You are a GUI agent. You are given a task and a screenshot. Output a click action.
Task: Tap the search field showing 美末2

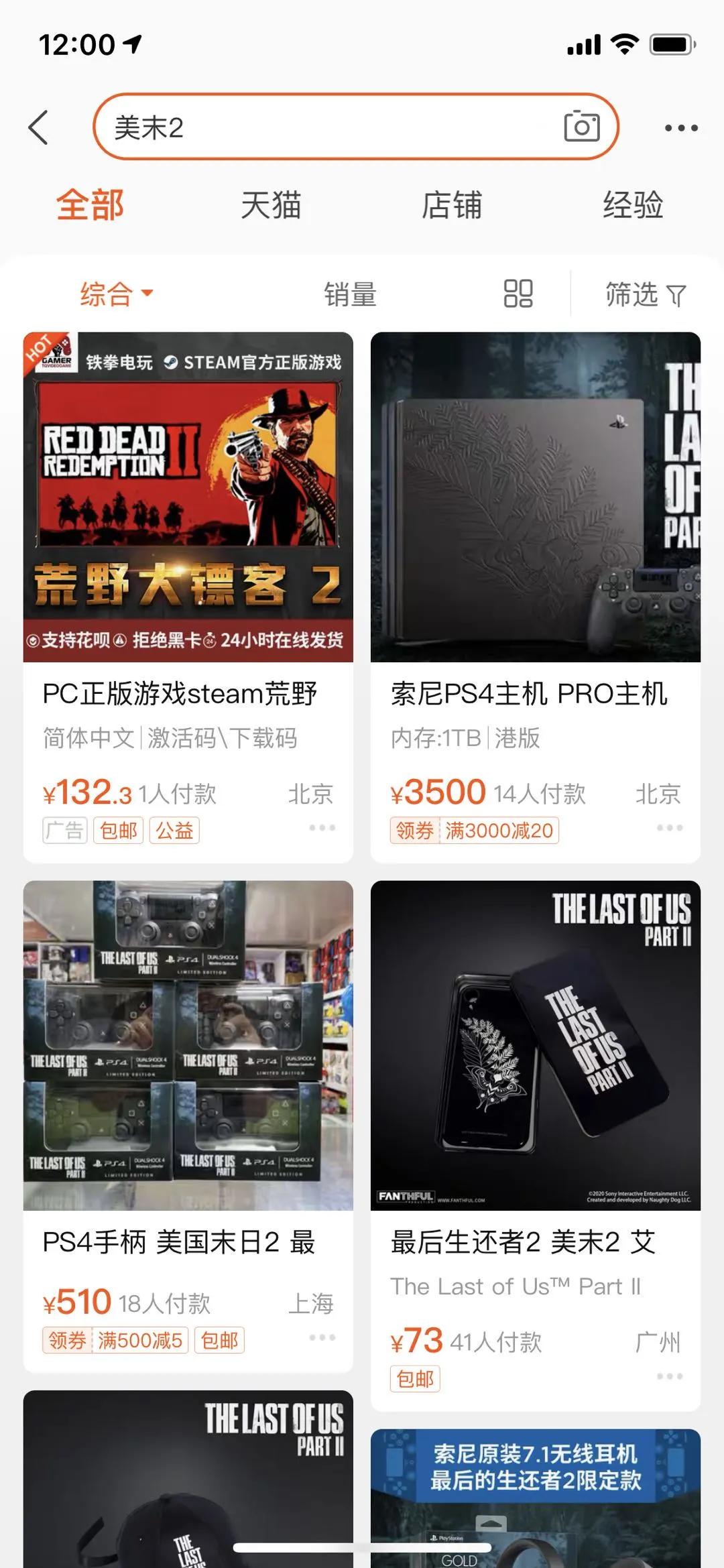302,127
